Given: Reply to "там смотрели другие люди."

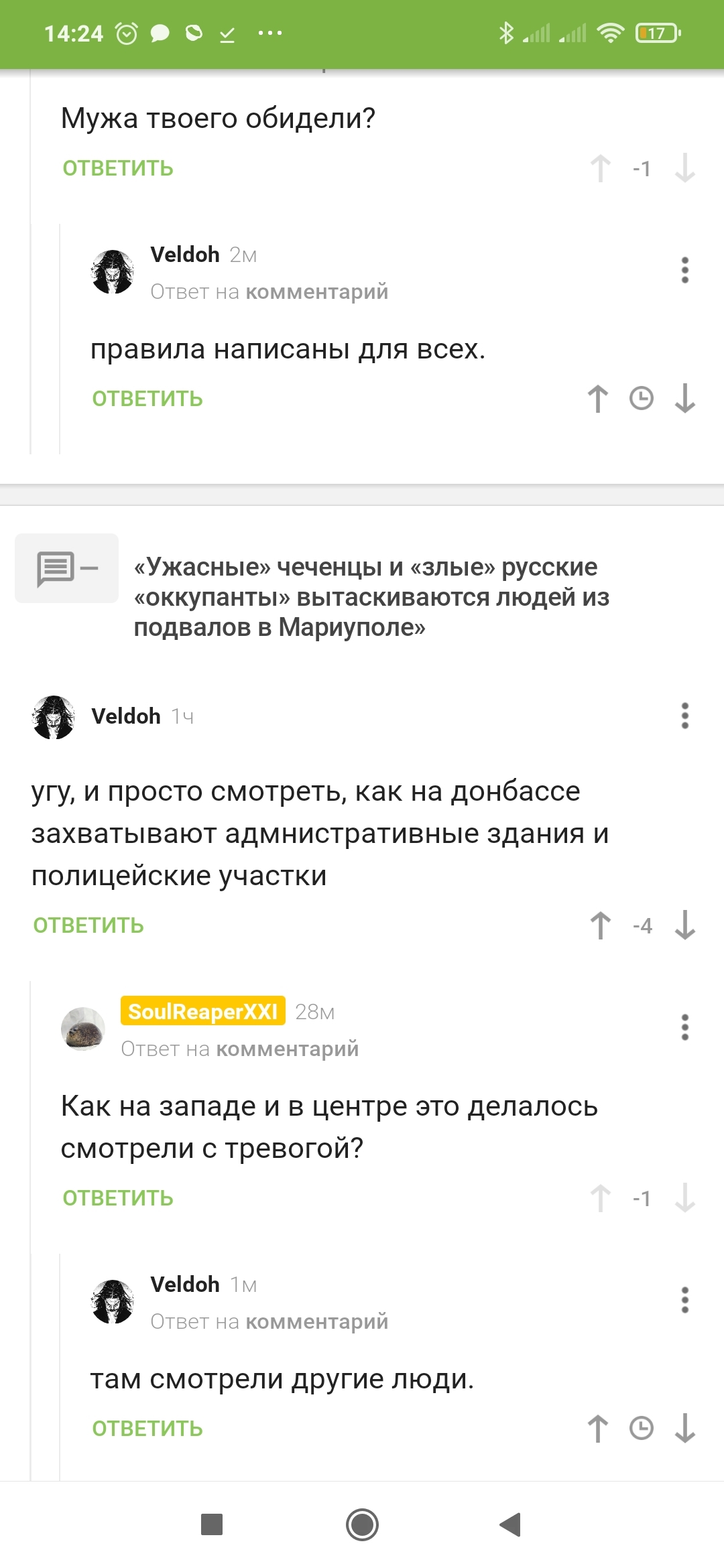Looking at the screenshot, I should [x=147, y=1429].
